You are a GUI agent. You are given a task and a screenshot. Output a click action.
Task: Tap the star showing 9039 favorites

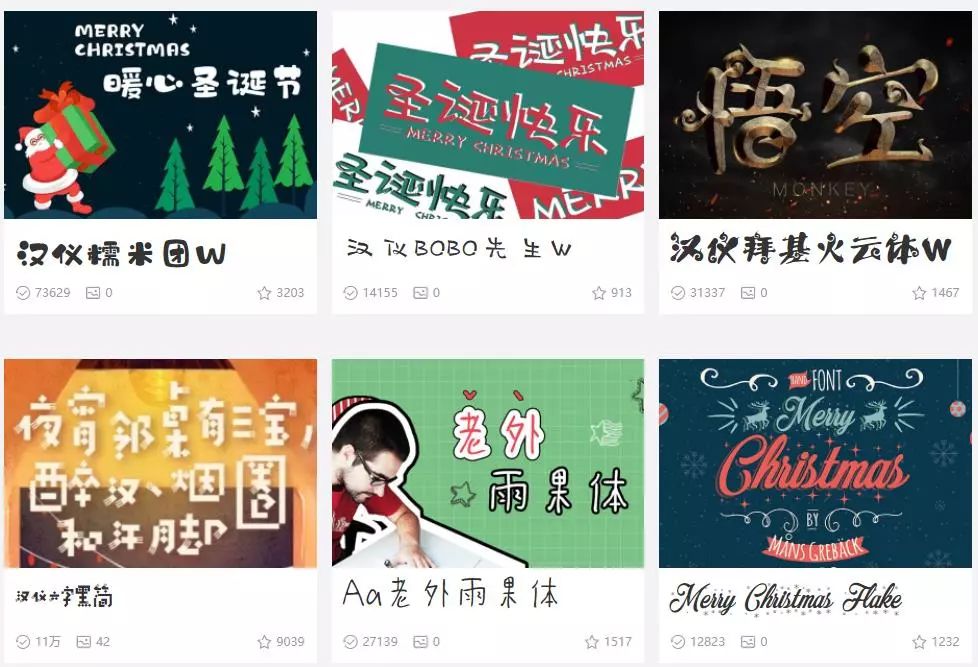point(265,642)
